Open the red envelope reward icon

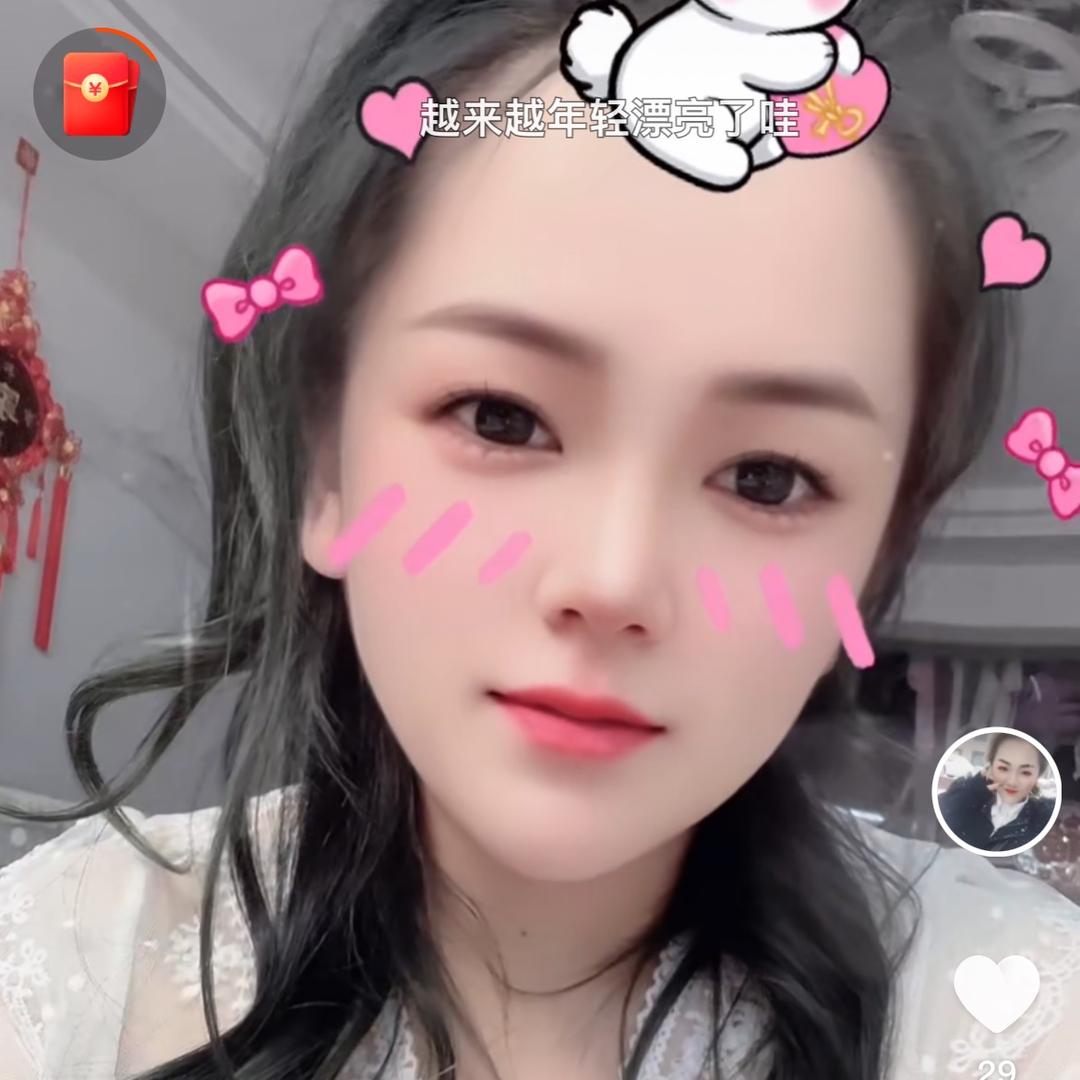tap(98, 93)
